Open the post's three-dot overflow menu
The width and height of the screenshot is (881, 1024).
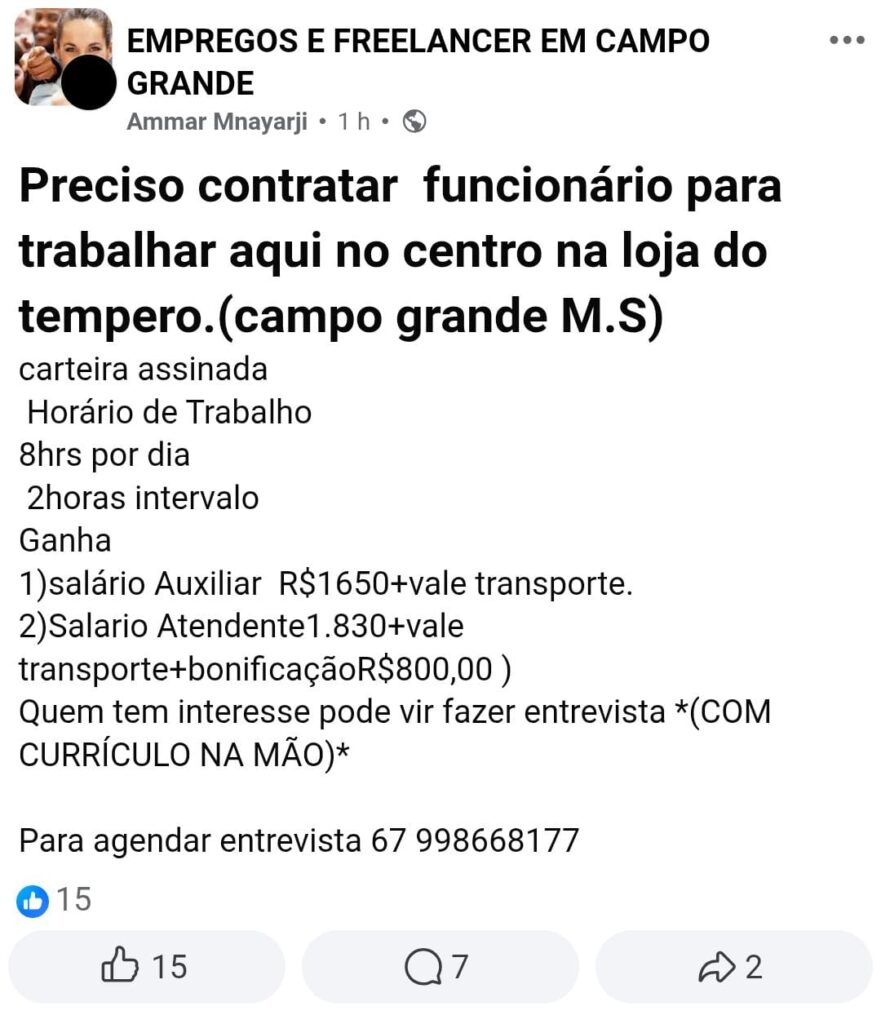click(x=846, y=41)
